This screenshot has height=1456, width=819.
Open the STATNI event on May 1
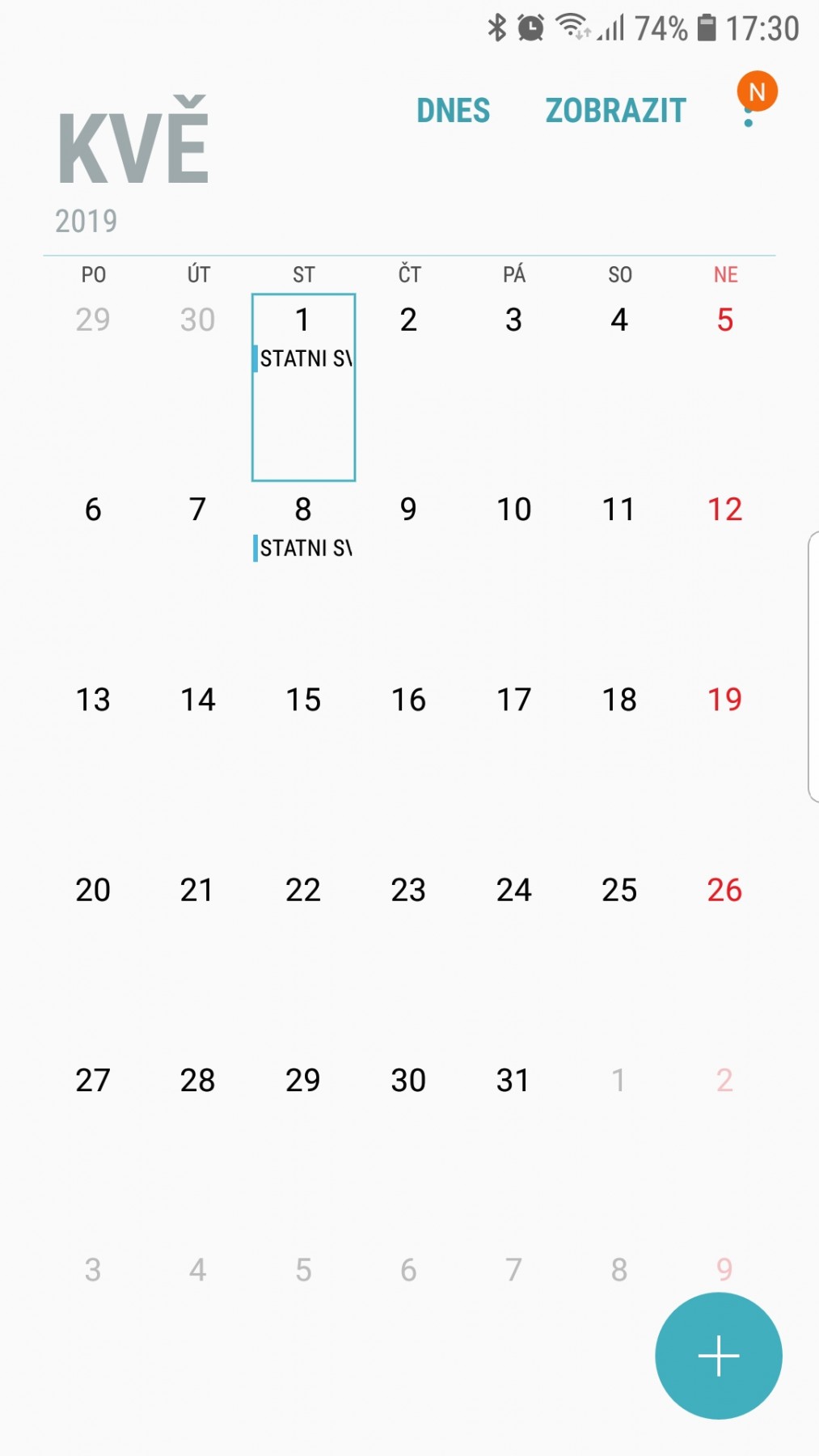coord(304,358)
